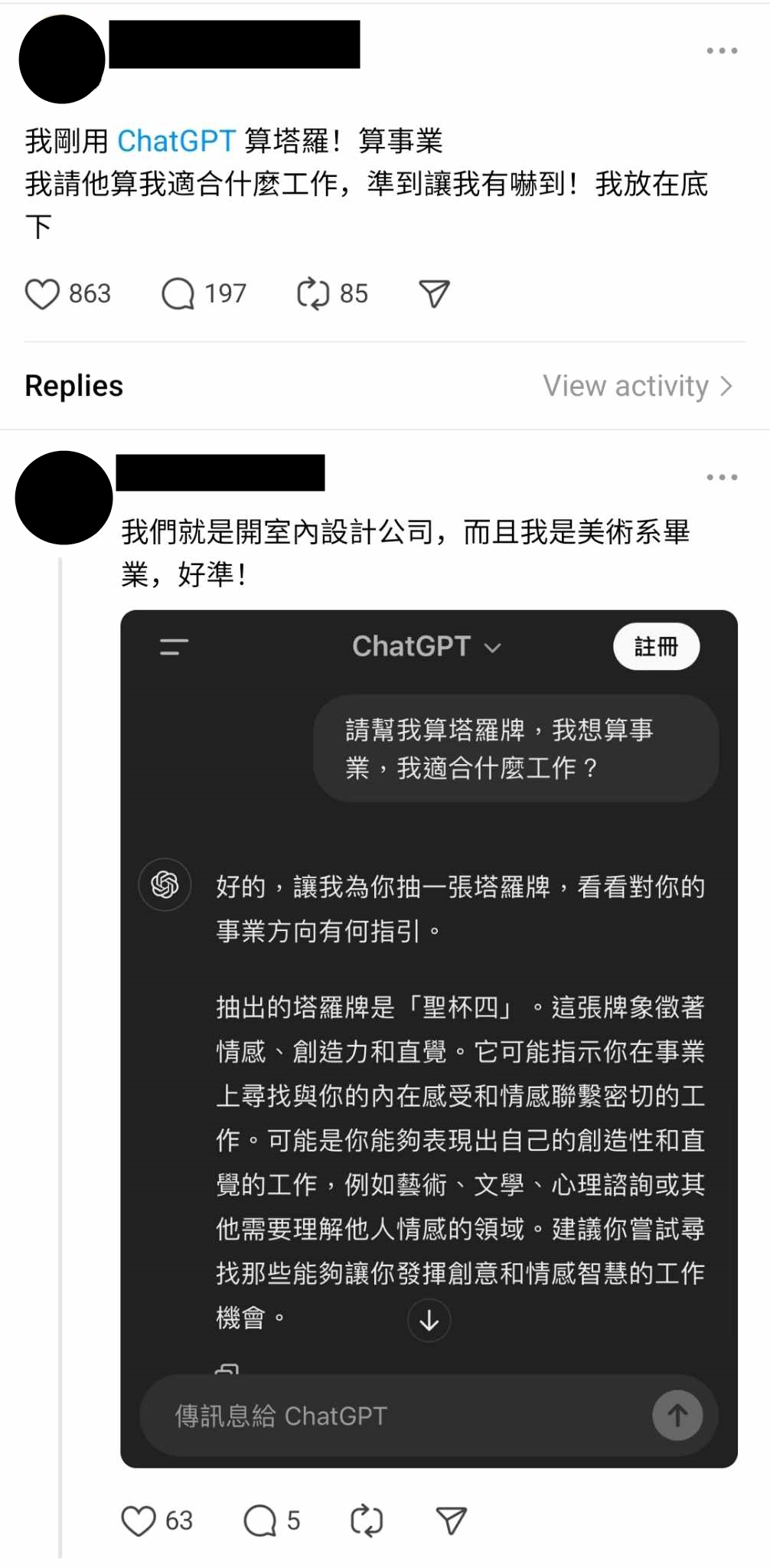
Task: Open the overflow menu on the reply
Action: 722,477
